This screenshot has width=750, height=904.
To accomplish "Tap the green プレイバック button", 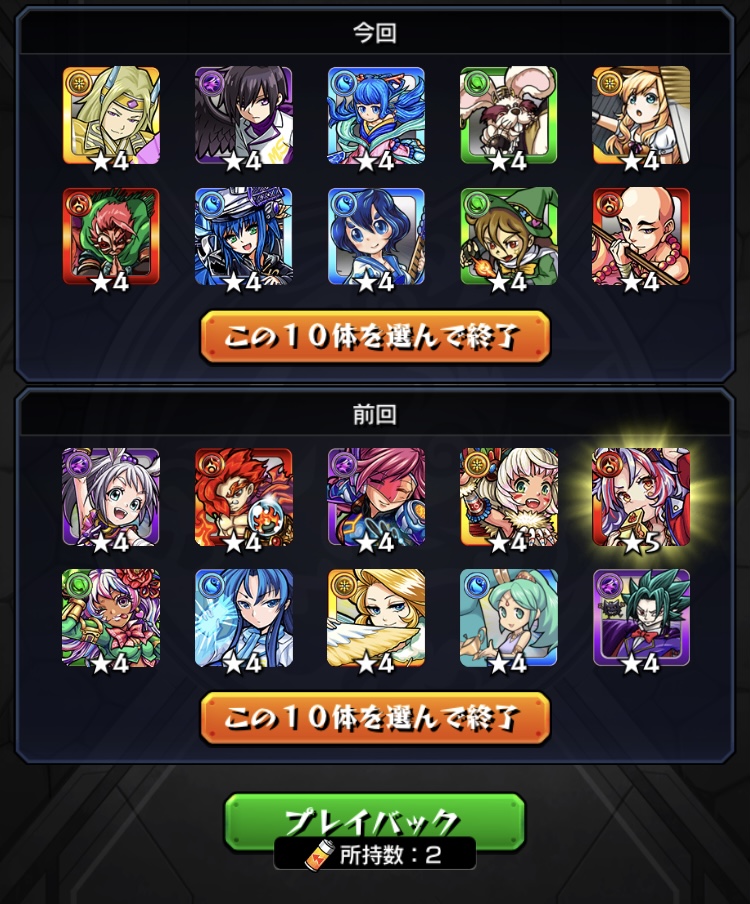I will [374, 822].
